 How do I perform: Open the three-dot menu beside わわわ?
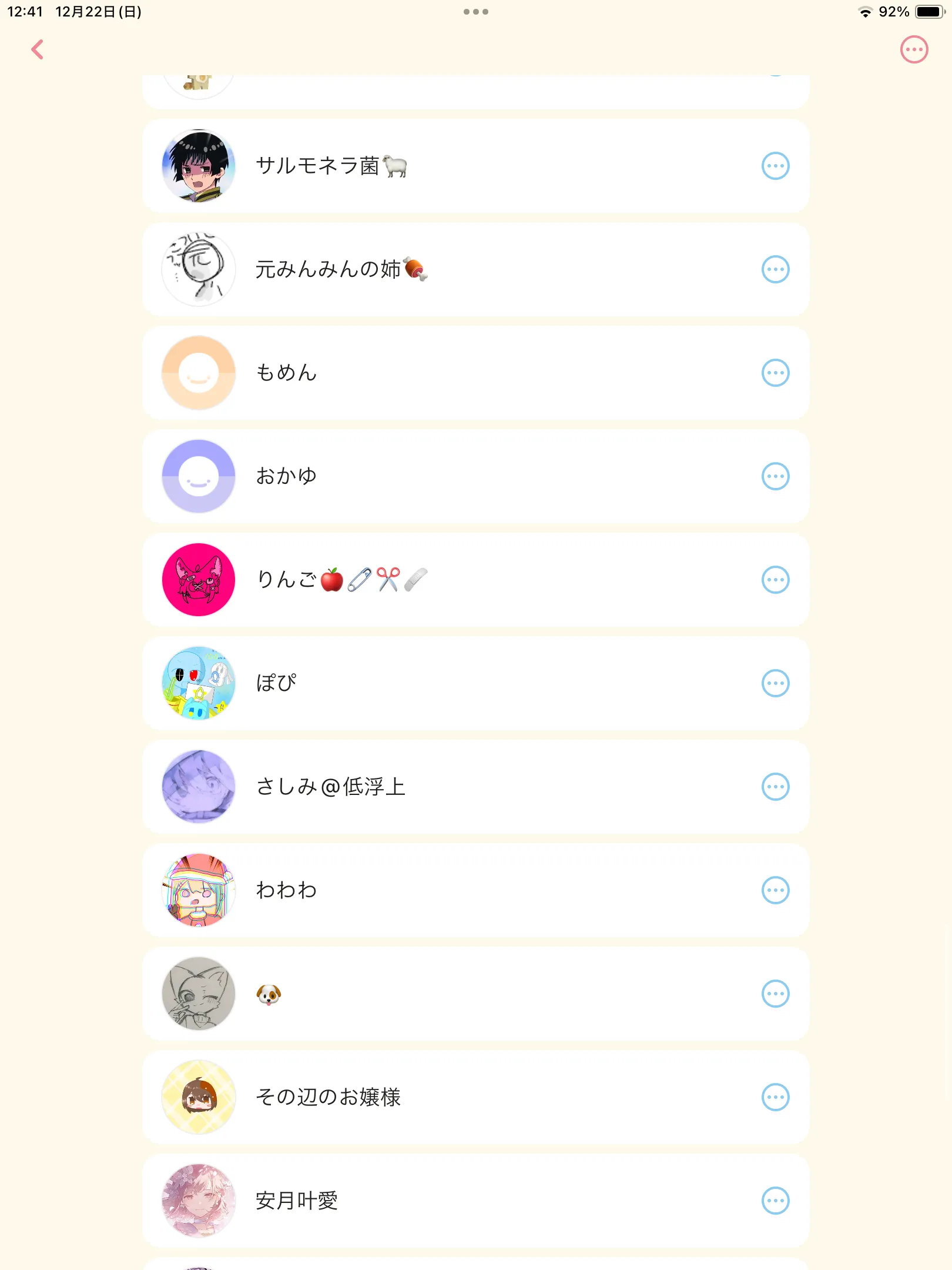pos(775,890)
